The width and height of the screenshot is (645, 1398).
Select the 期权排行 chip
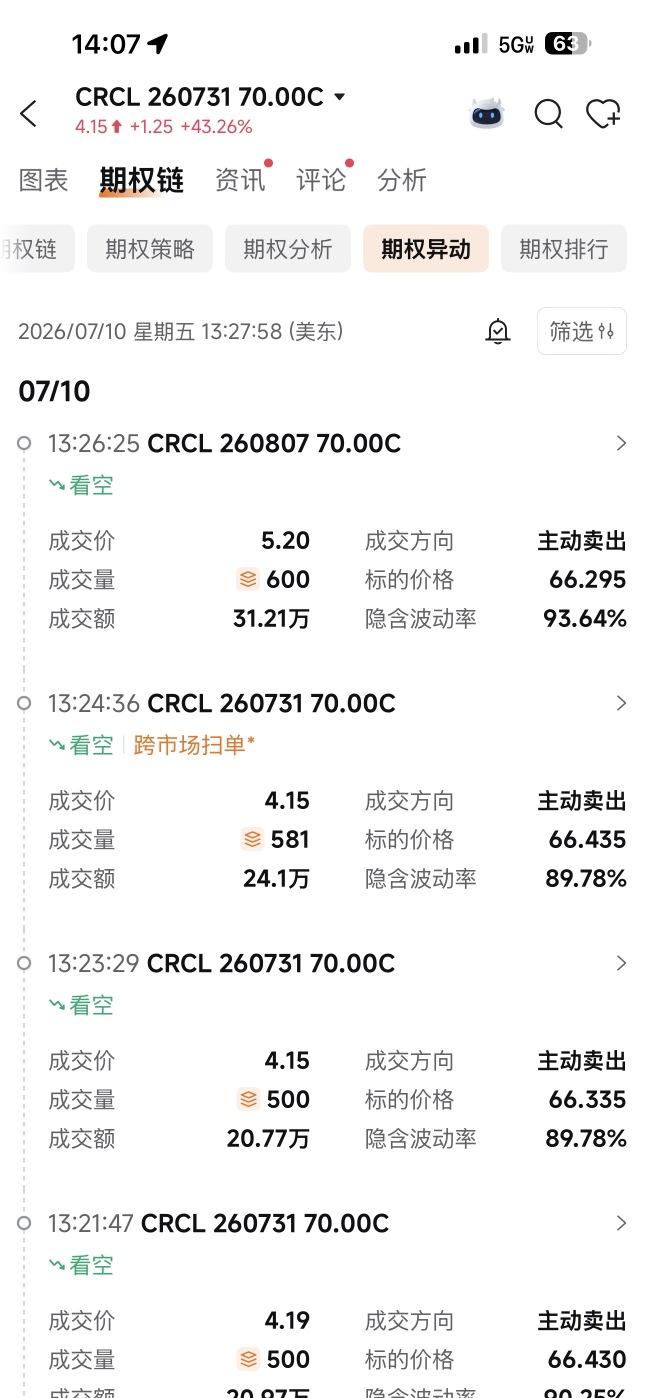coord(564,249)
